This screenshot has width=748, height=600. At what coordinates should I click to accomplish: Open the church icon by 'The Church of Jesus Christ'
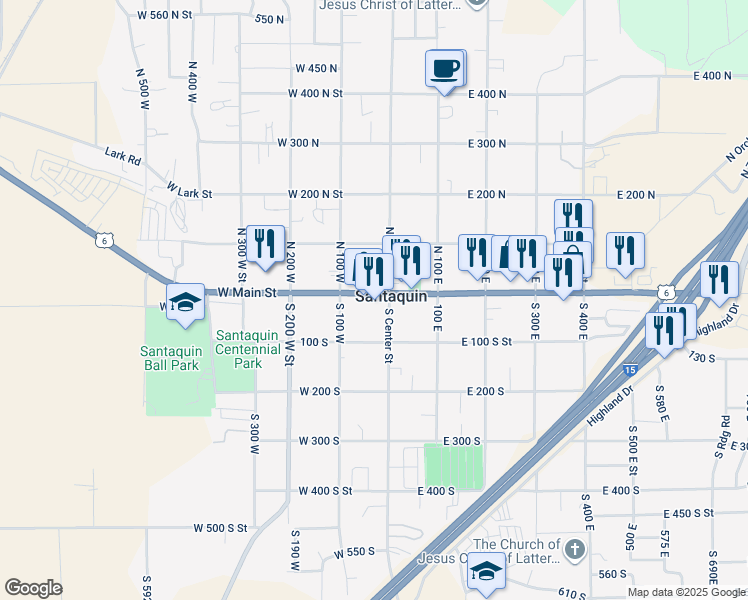point(575,549)
